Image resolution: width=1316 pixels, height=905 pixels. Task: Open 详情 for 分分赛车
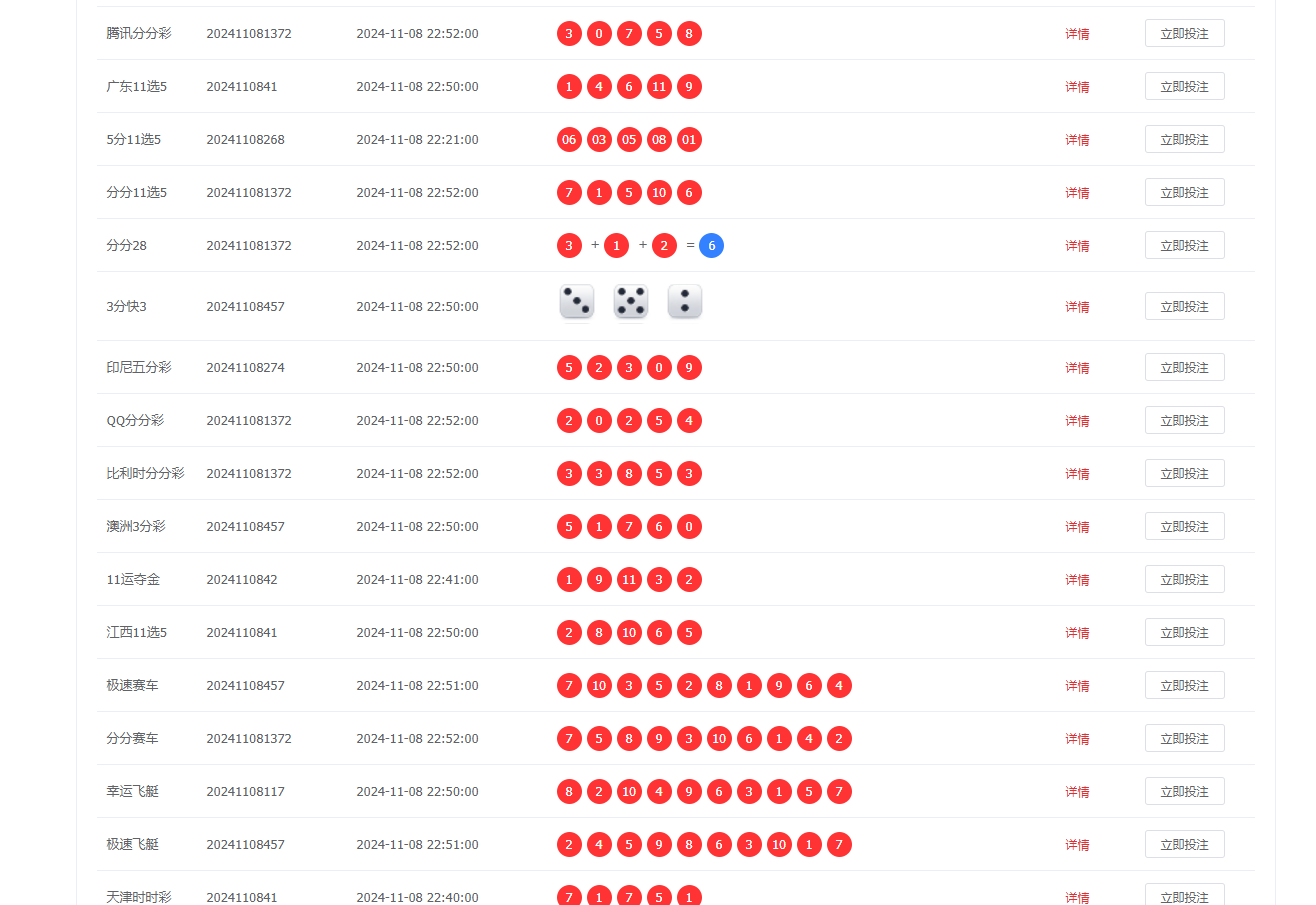coord(1077,739)
